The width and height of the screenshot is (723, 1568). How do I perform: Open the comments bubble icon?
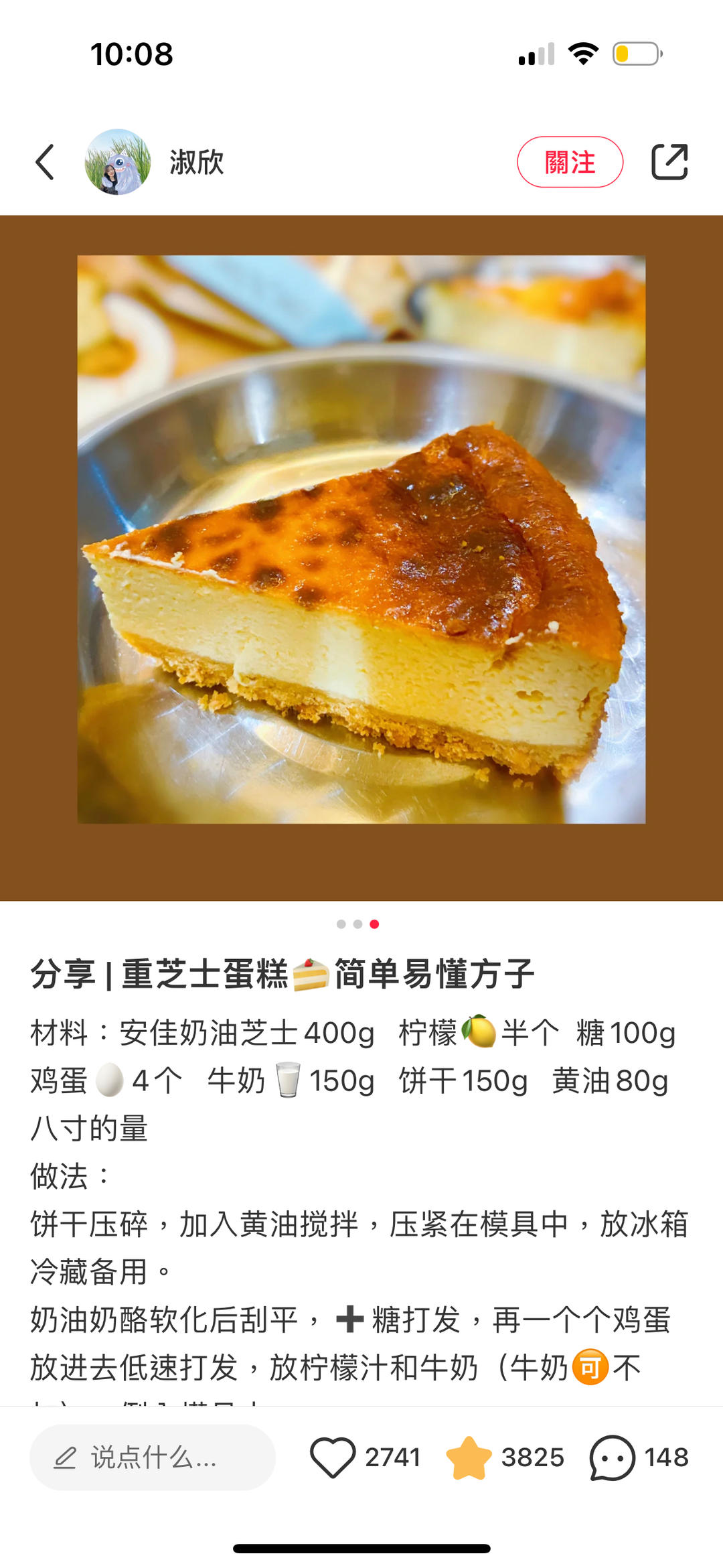point(612,1457)
